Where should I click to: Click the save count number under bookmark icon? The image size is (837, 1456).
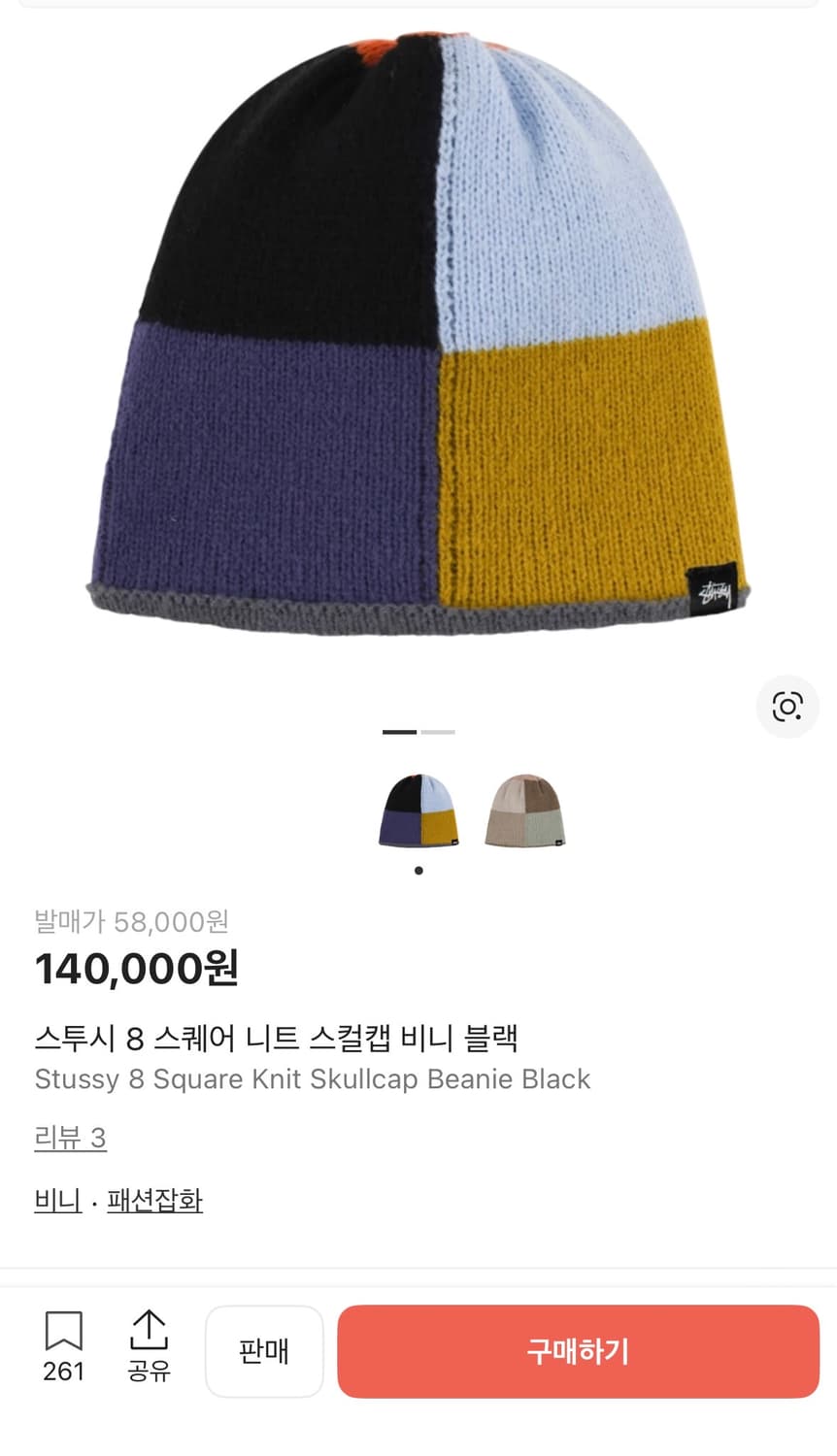(64, 1372)
